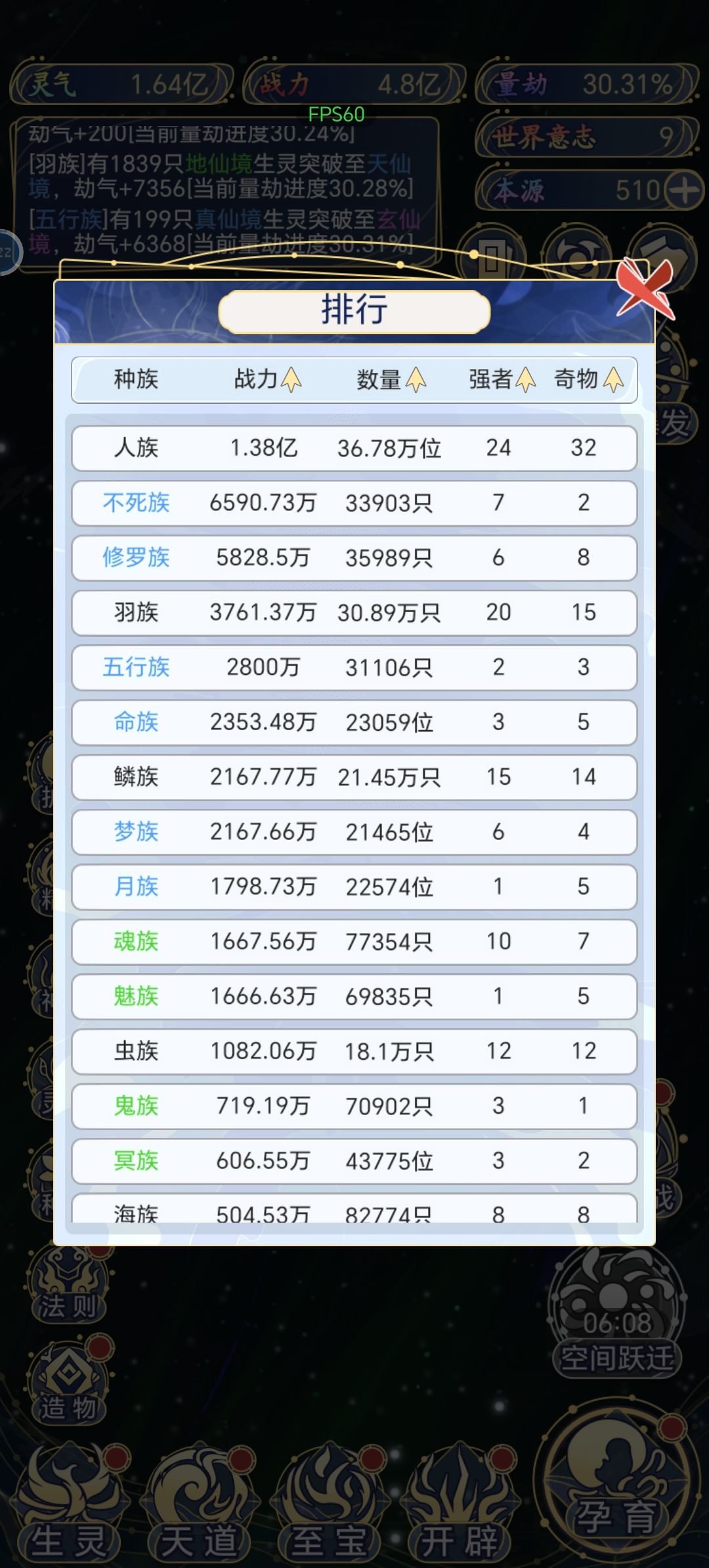Add more 本源 with plus button
The height and width of the screenshot is (1568, 709).
(684, 191)
